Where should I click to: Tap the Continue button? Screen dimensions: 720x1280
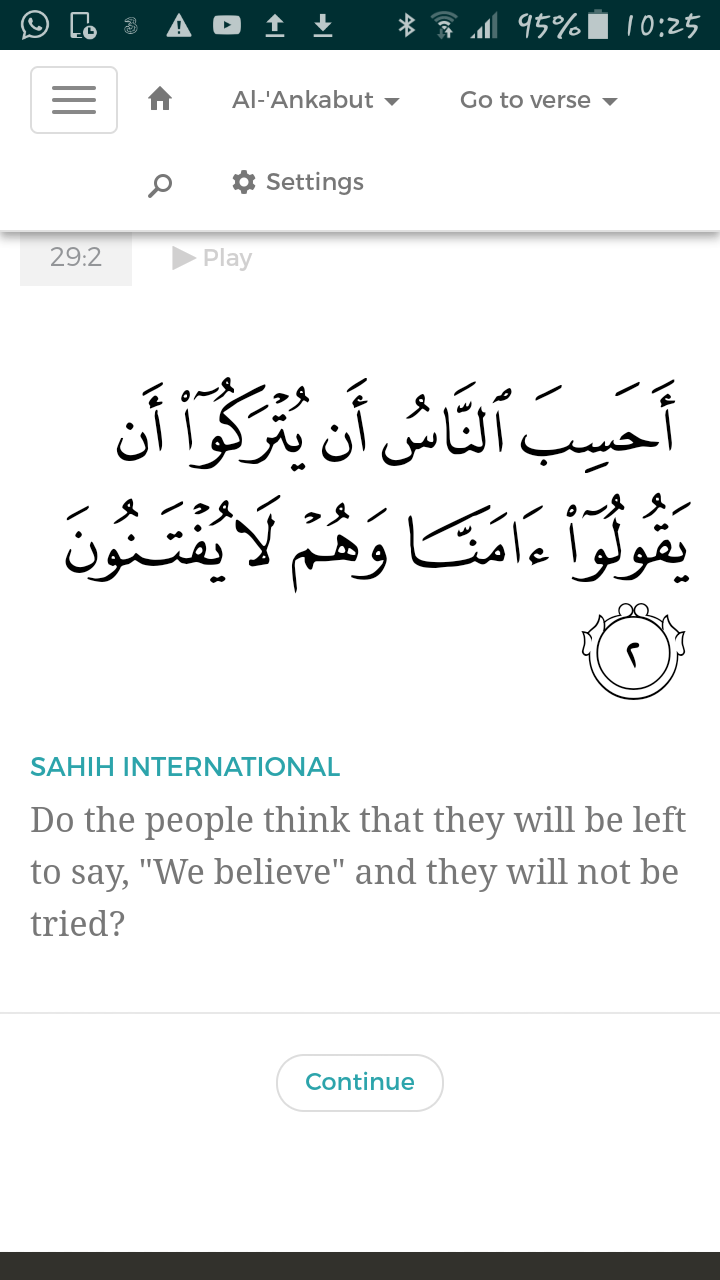360,1082
